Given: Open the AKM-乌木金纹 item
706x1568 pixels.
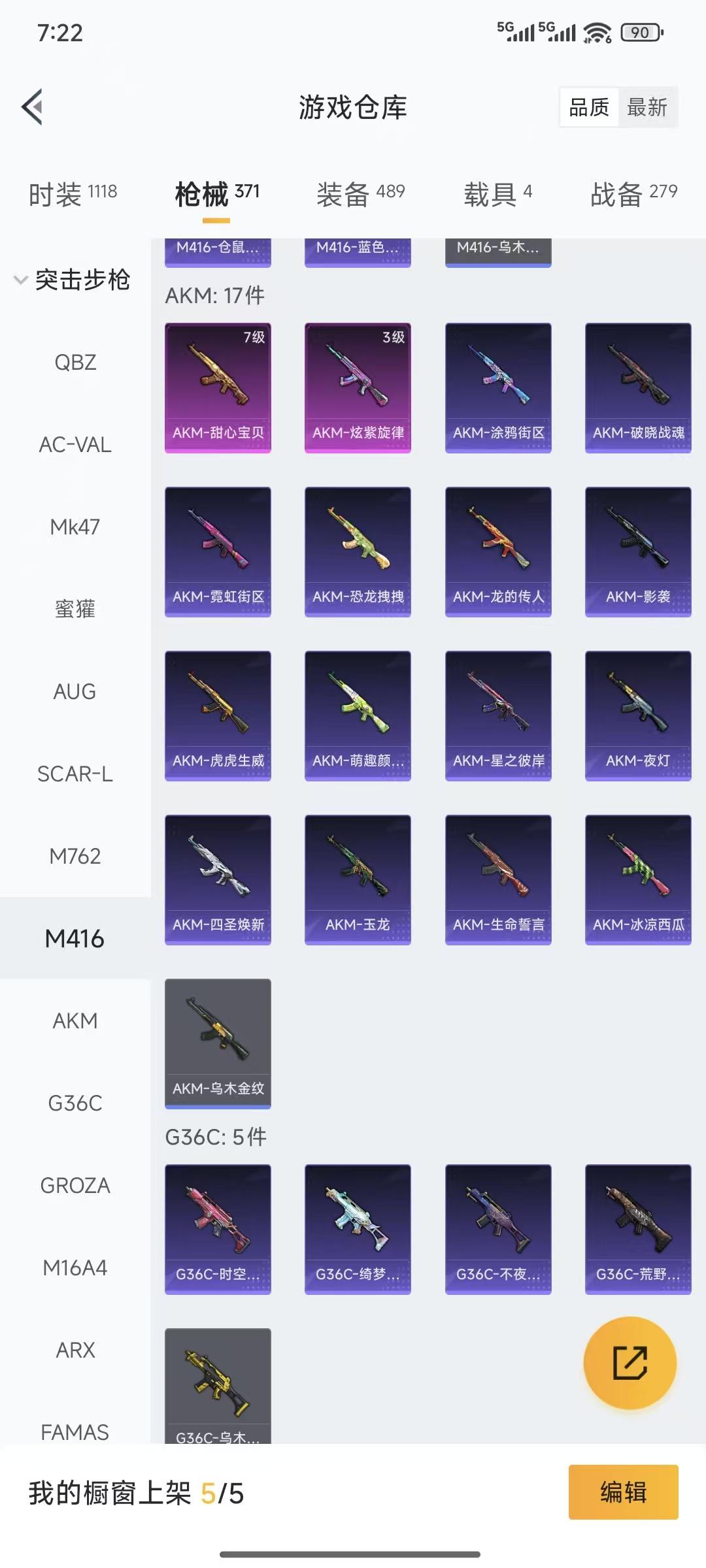Looking at the screenshot, I should point(218,1043).
